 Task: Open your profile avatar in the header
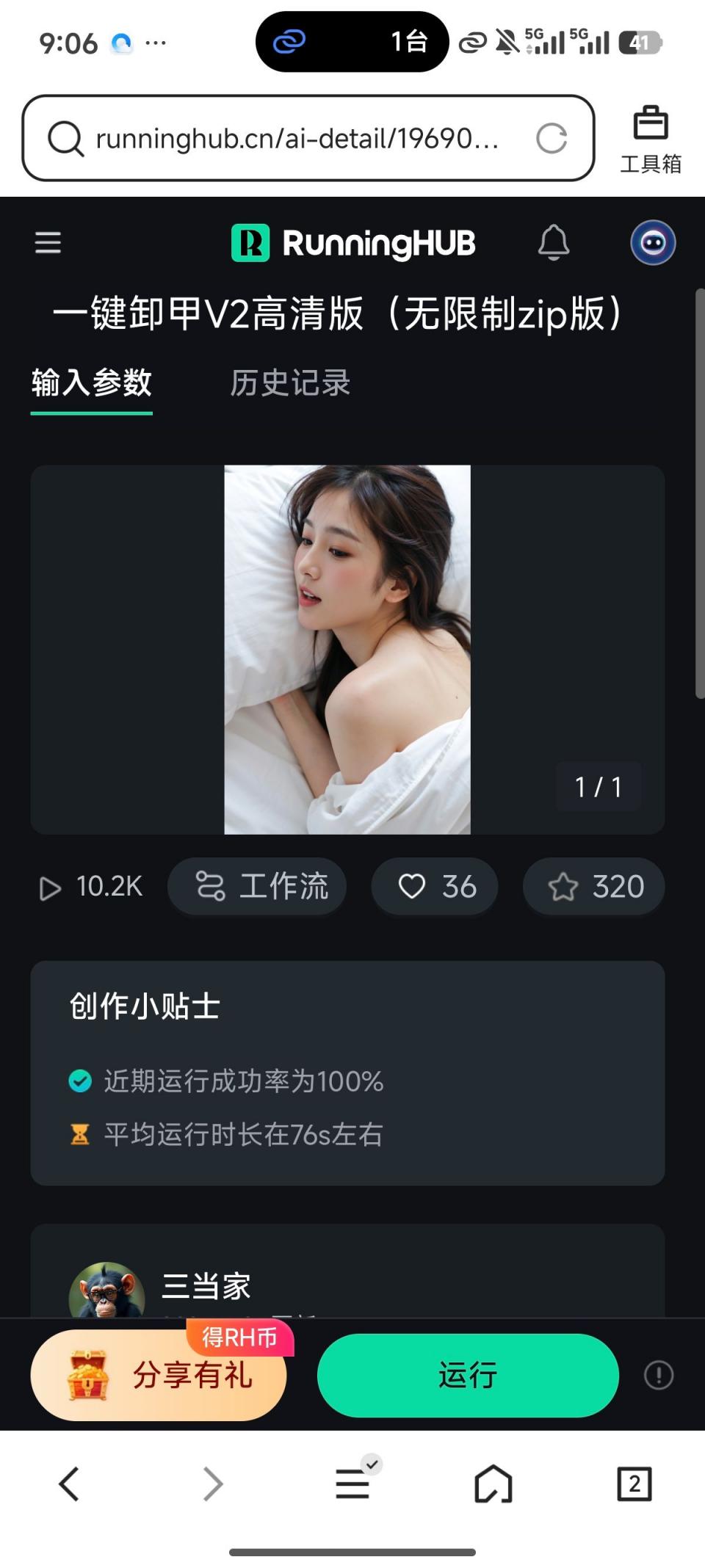tap(652, 242)
